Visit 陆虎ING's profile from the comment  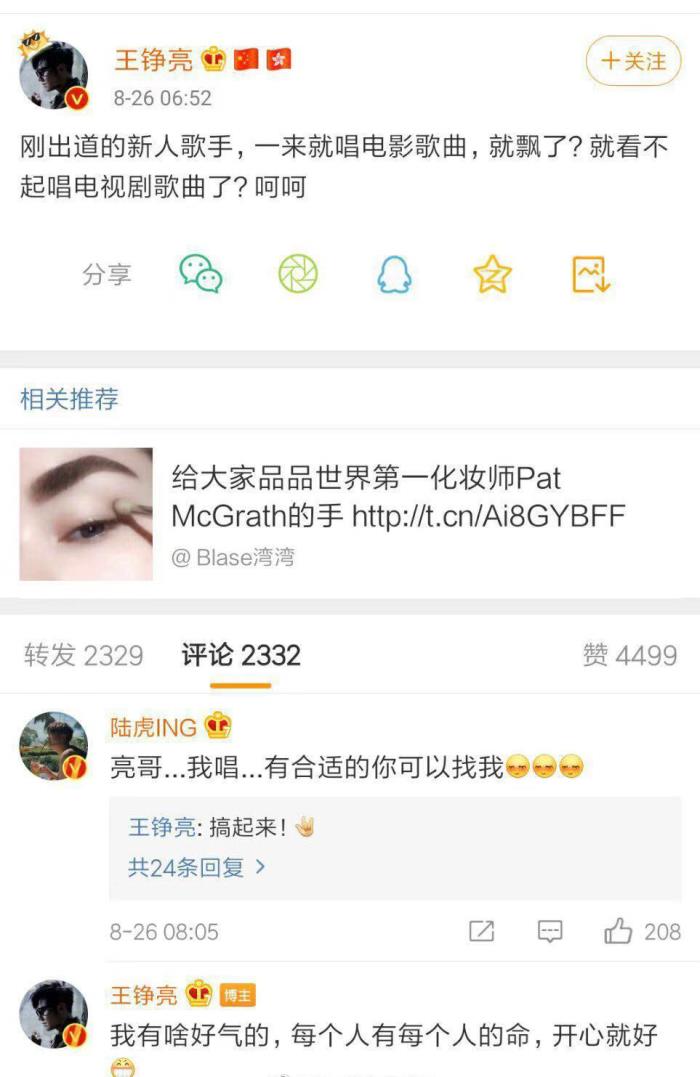[54, 746]
